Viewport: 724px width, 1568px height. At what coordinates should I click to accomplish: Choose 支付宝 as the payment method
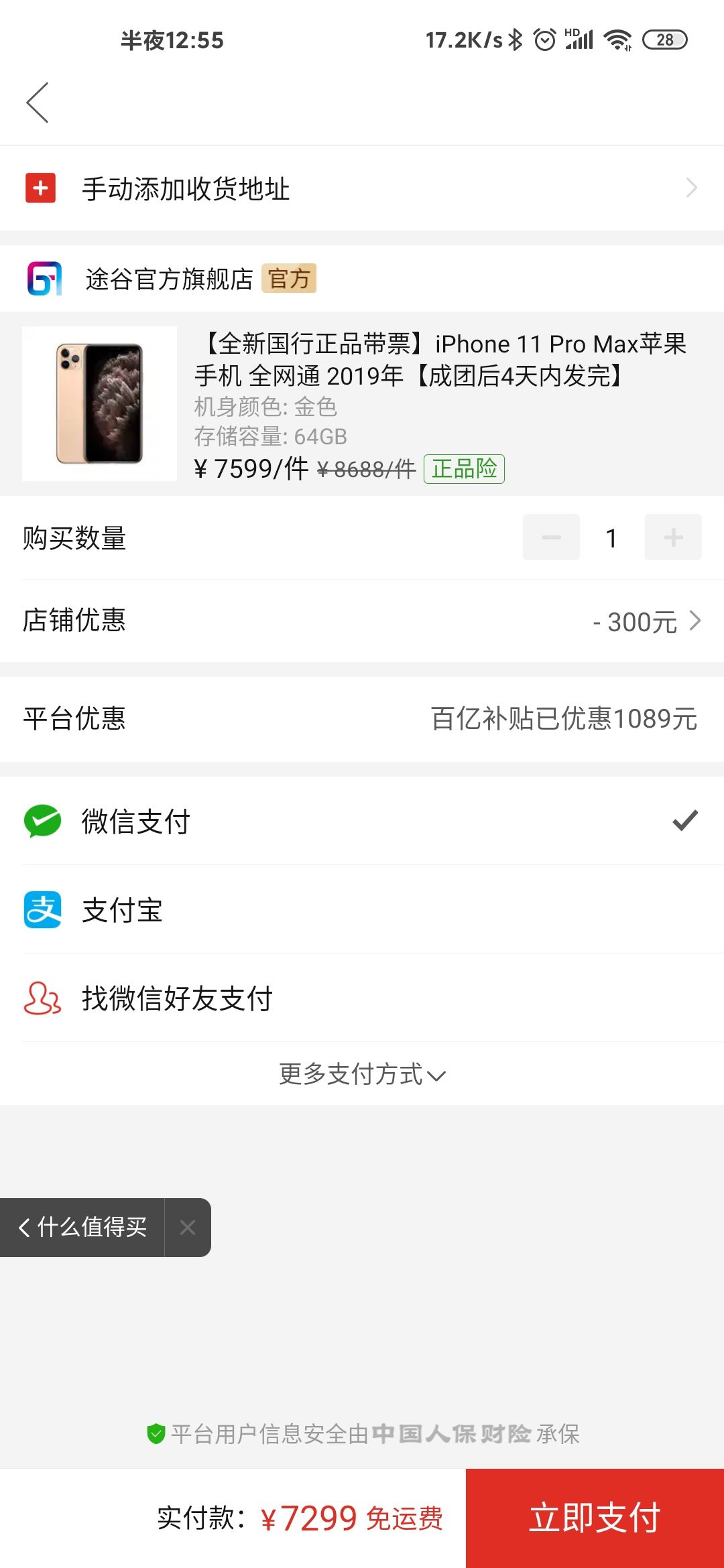[x=362, y=910]
